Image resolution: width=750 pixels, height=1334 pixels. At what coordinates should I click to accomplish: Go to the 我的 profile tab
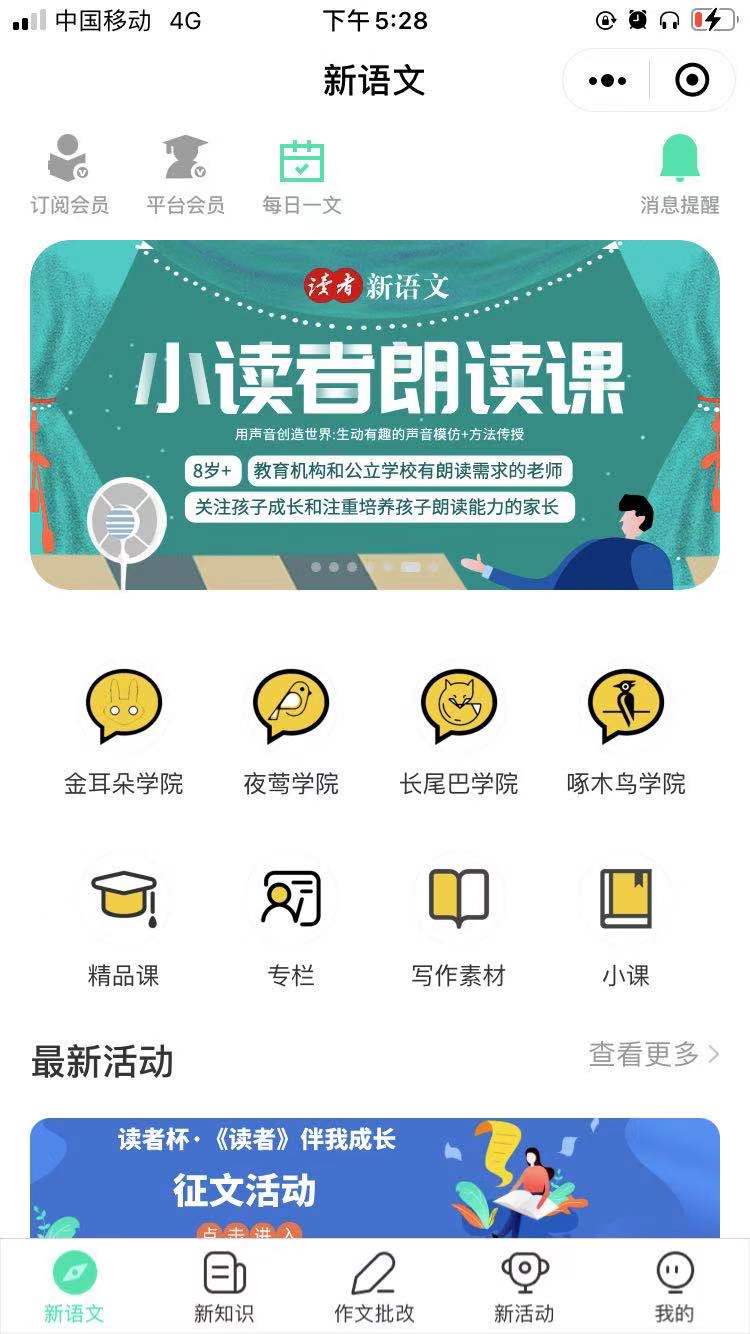tap(674, 1286)
